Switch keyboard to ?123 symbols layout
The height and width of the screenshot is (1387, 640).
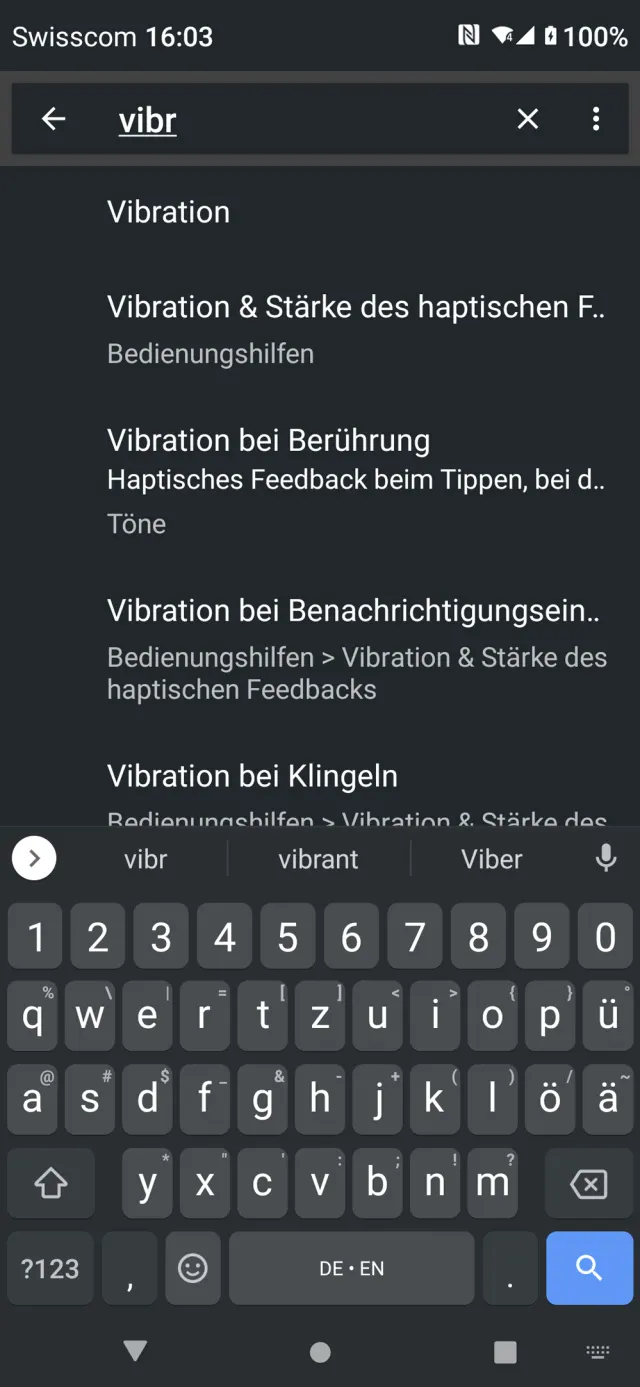tap(50, 1268)
